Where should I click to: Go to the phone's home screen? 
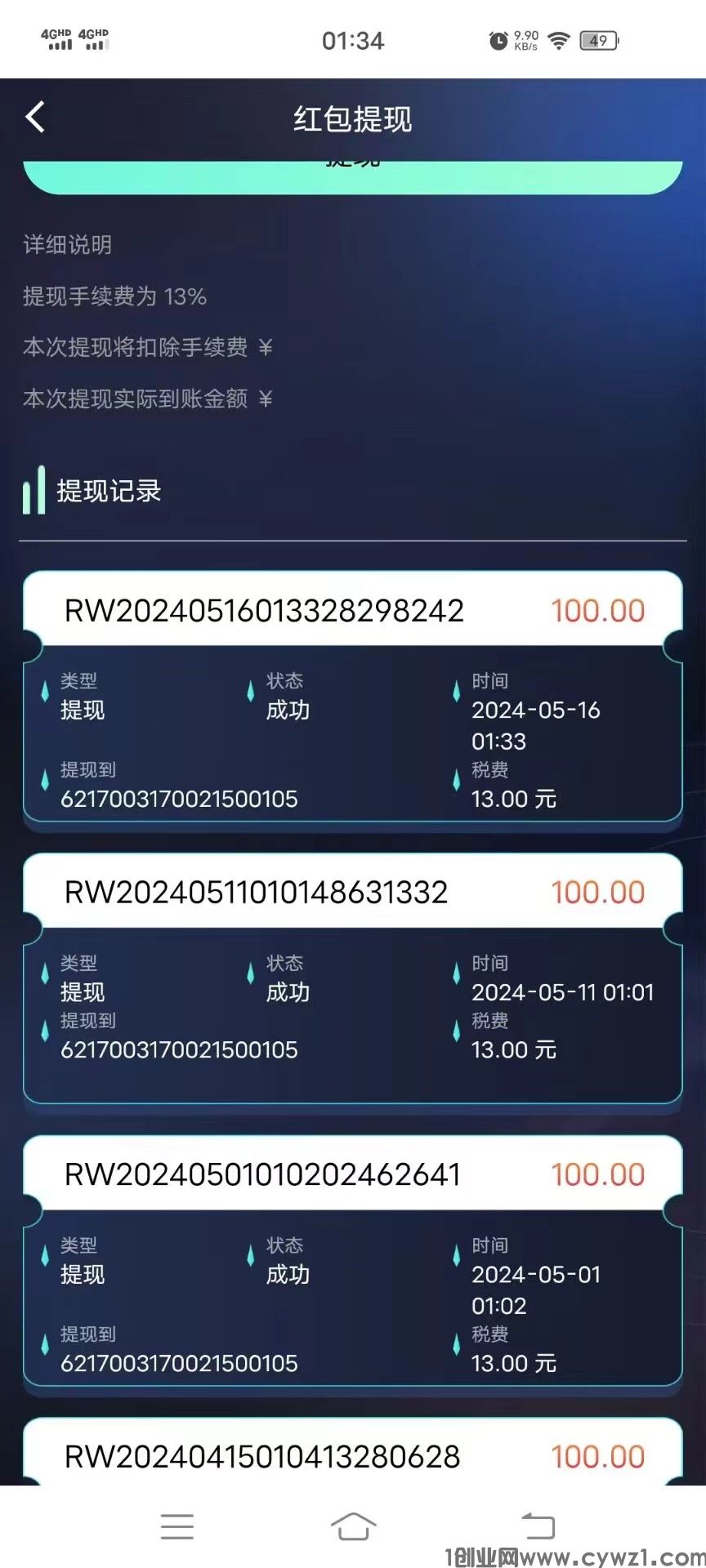coord(353,1526)
